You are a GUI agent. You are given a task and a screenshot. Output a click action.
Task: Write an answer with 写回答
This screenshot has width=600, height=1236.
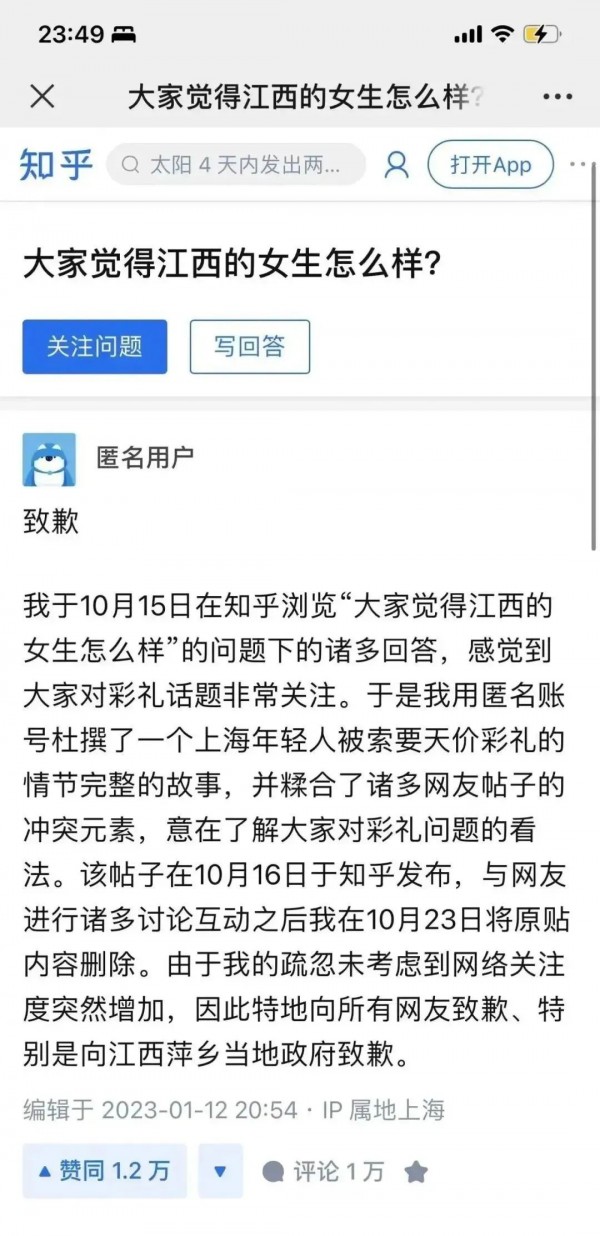250,347
